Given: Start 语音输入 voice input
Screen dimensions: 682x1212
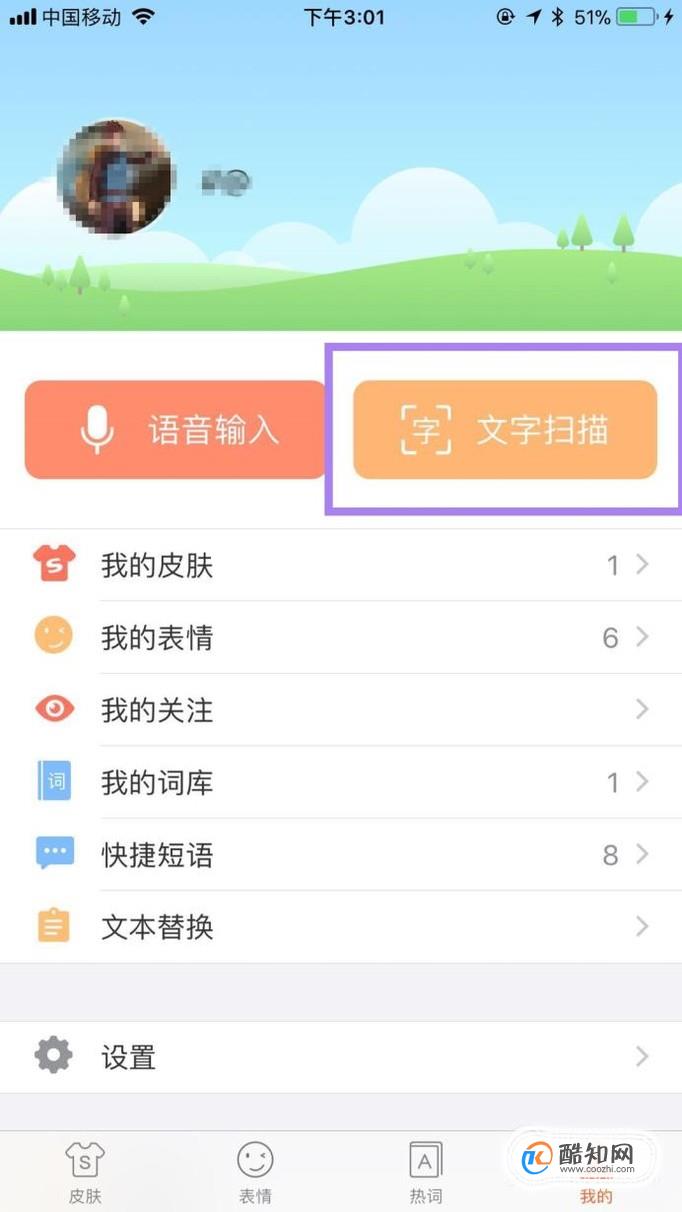Looking at the screenshot, I should click(x=176, y=430).
